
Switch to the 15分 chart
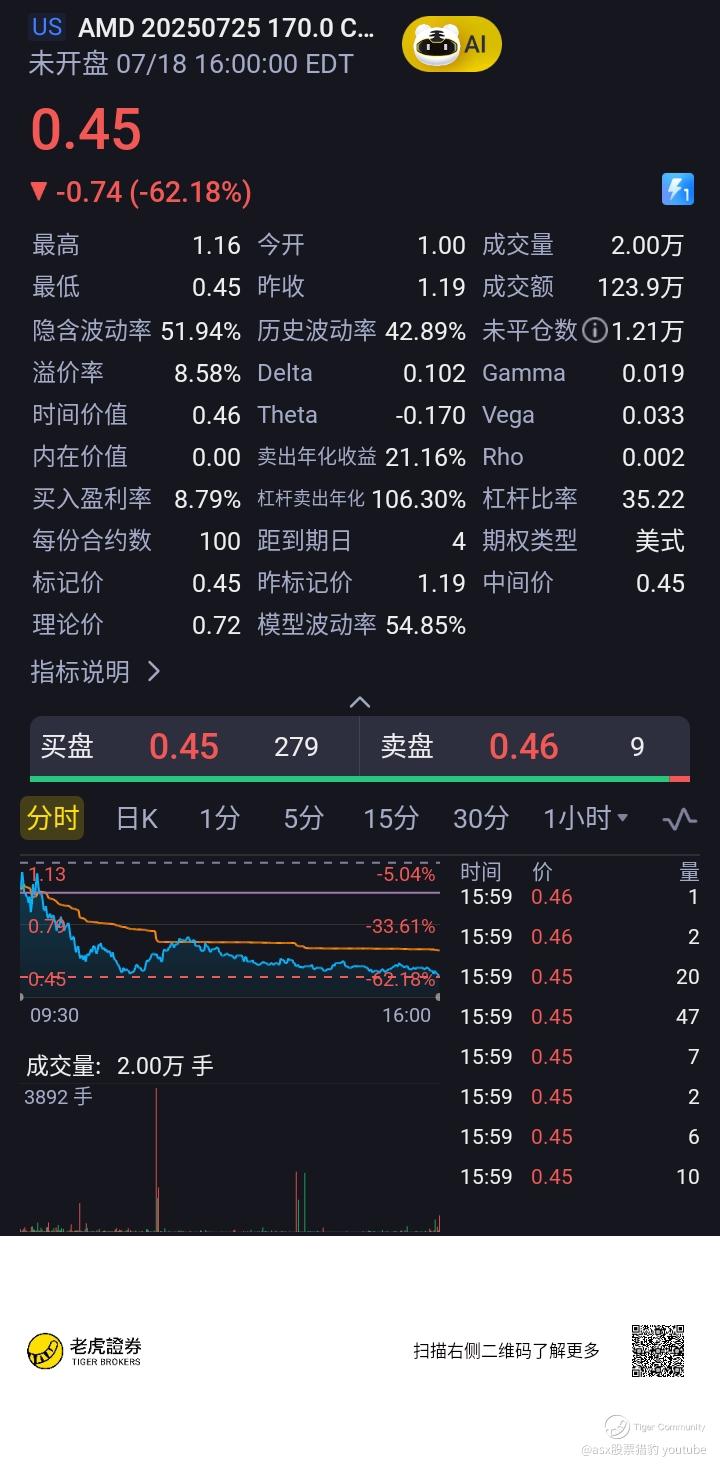tap(390, 818)
